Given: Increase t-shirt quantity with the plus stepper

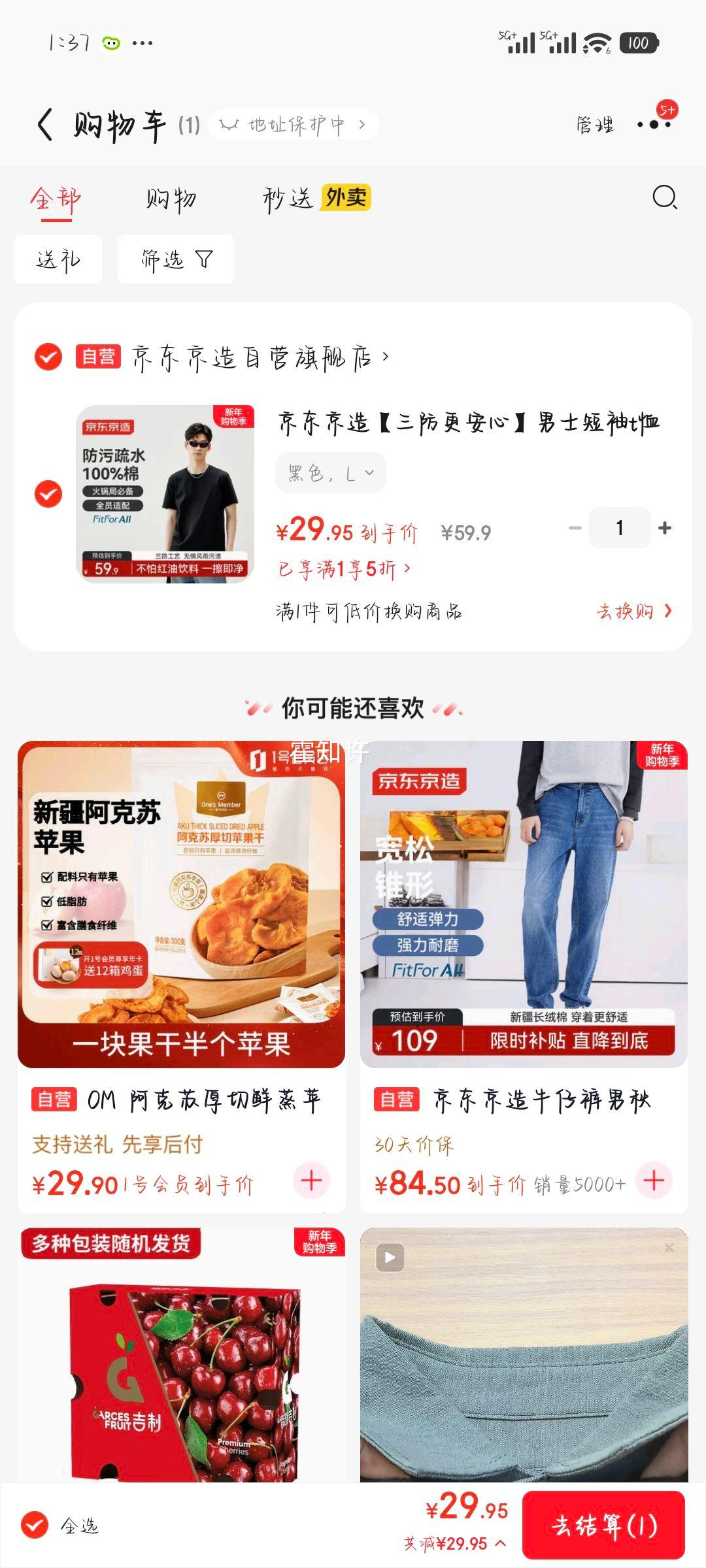Looking at the screenshot, I should (x=664, y=528).
